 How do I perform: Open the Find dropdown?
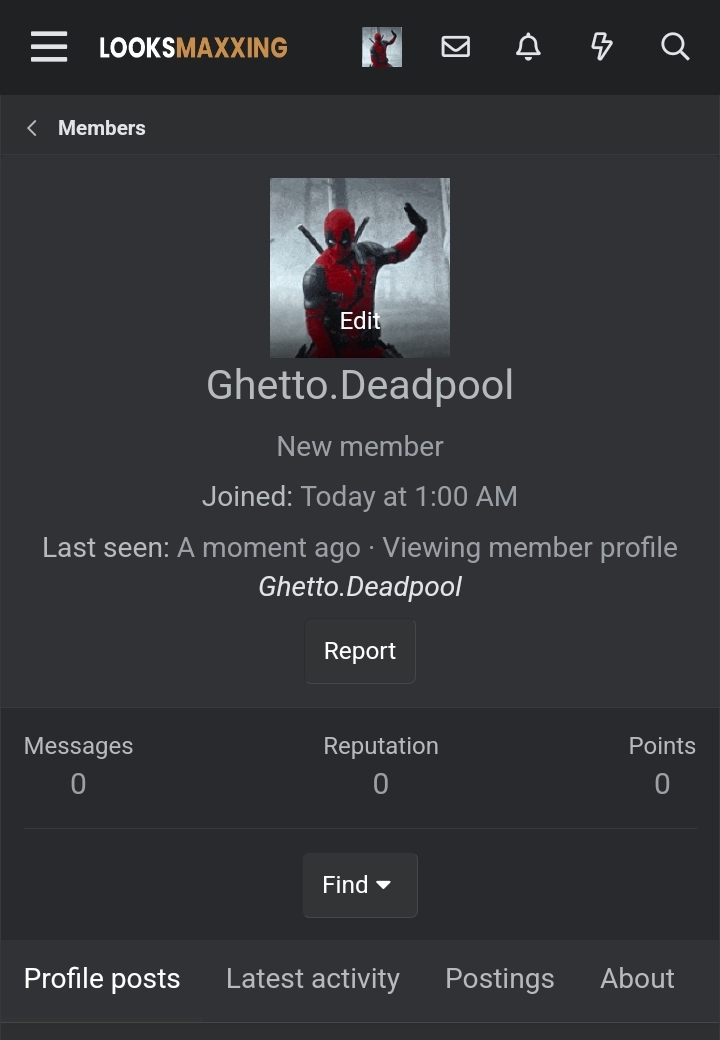360,885
